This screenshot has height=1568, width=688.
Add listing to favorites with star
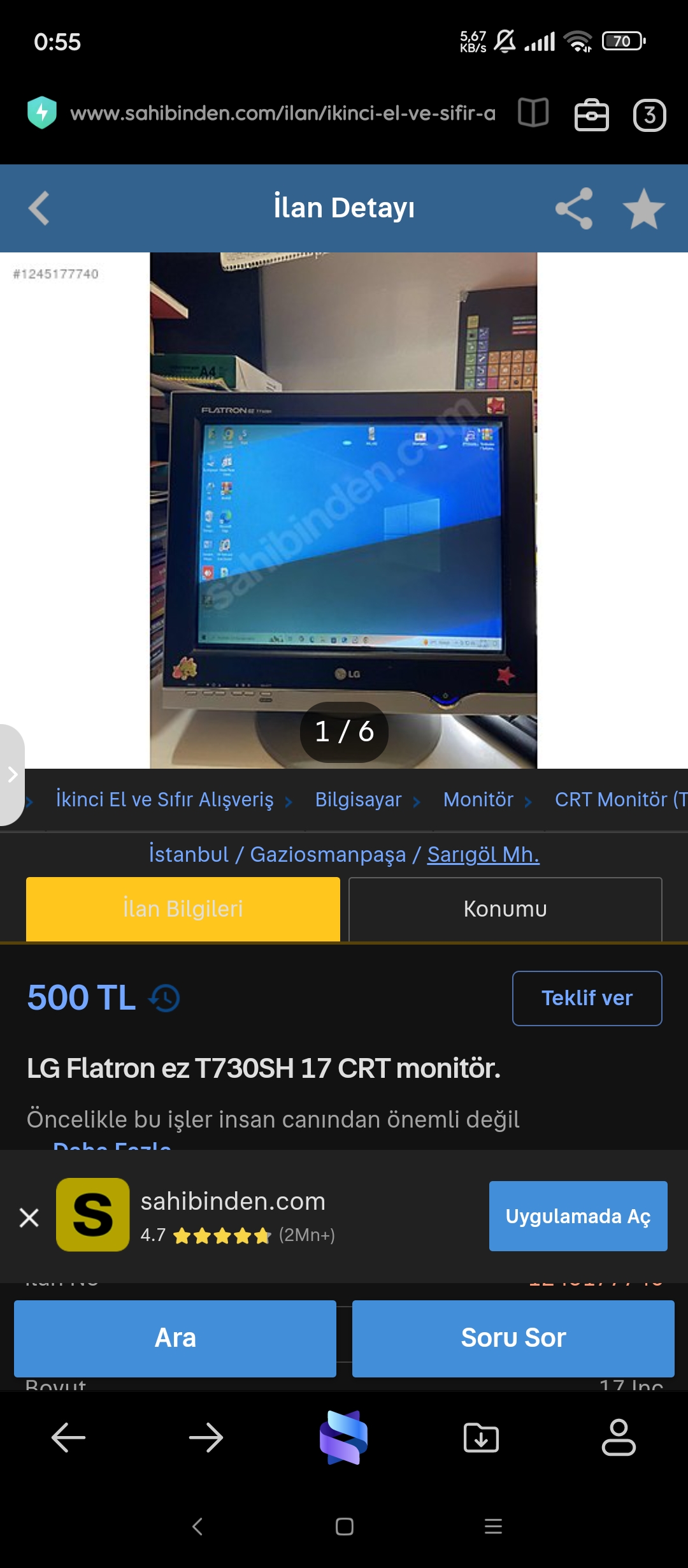643,208
